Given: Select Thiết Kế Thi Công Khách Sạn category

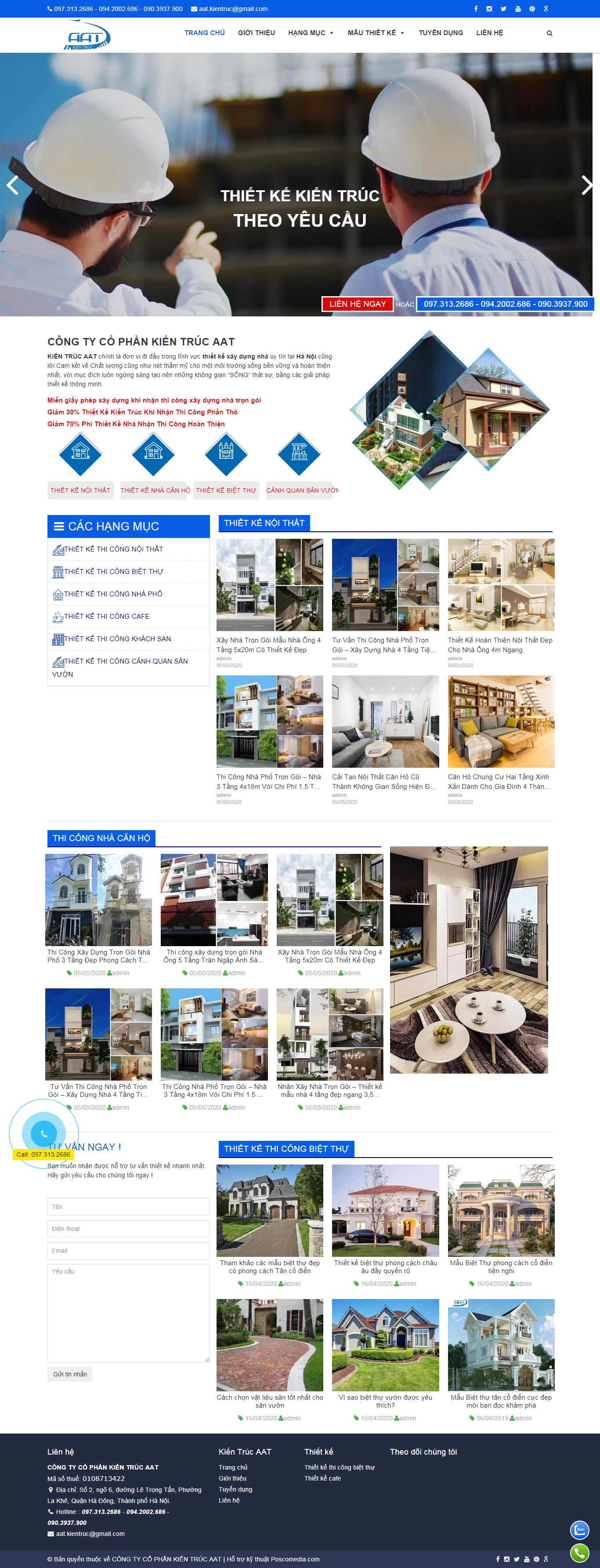Looking at the screenshot, I should pyautogui.click(x=117, y=639).
